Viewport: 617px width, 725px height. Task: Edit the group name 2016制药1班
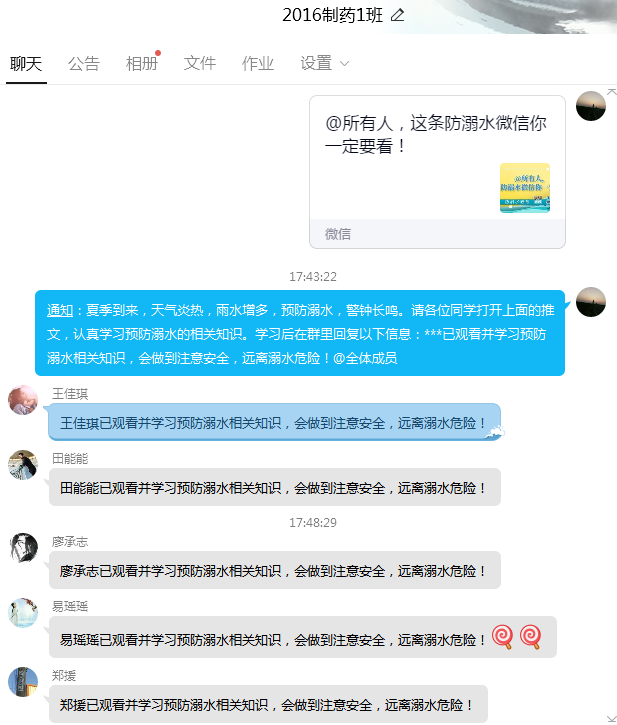(x=398, y=15)
